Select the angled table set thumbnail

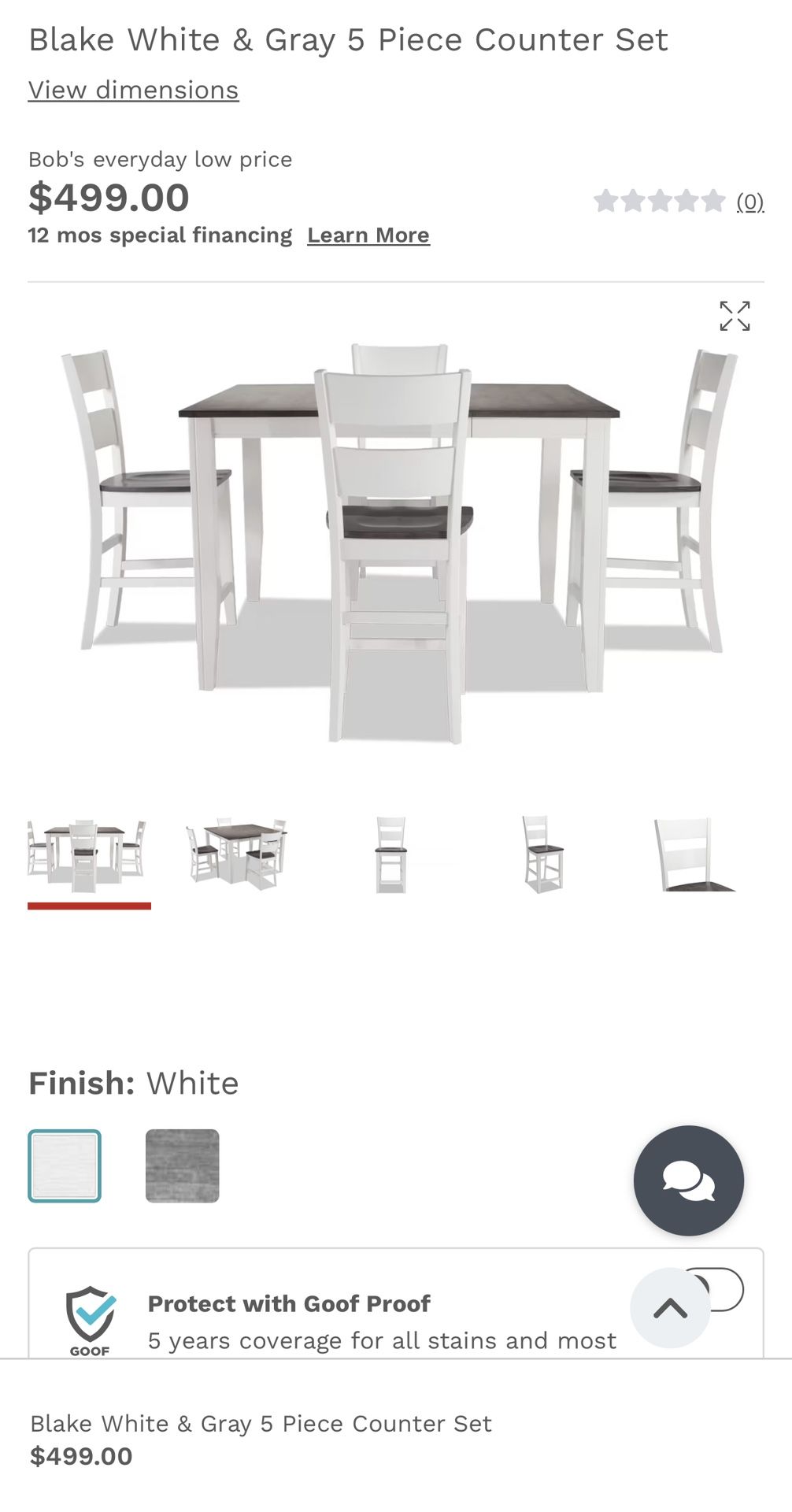click(x=237, y=854)
